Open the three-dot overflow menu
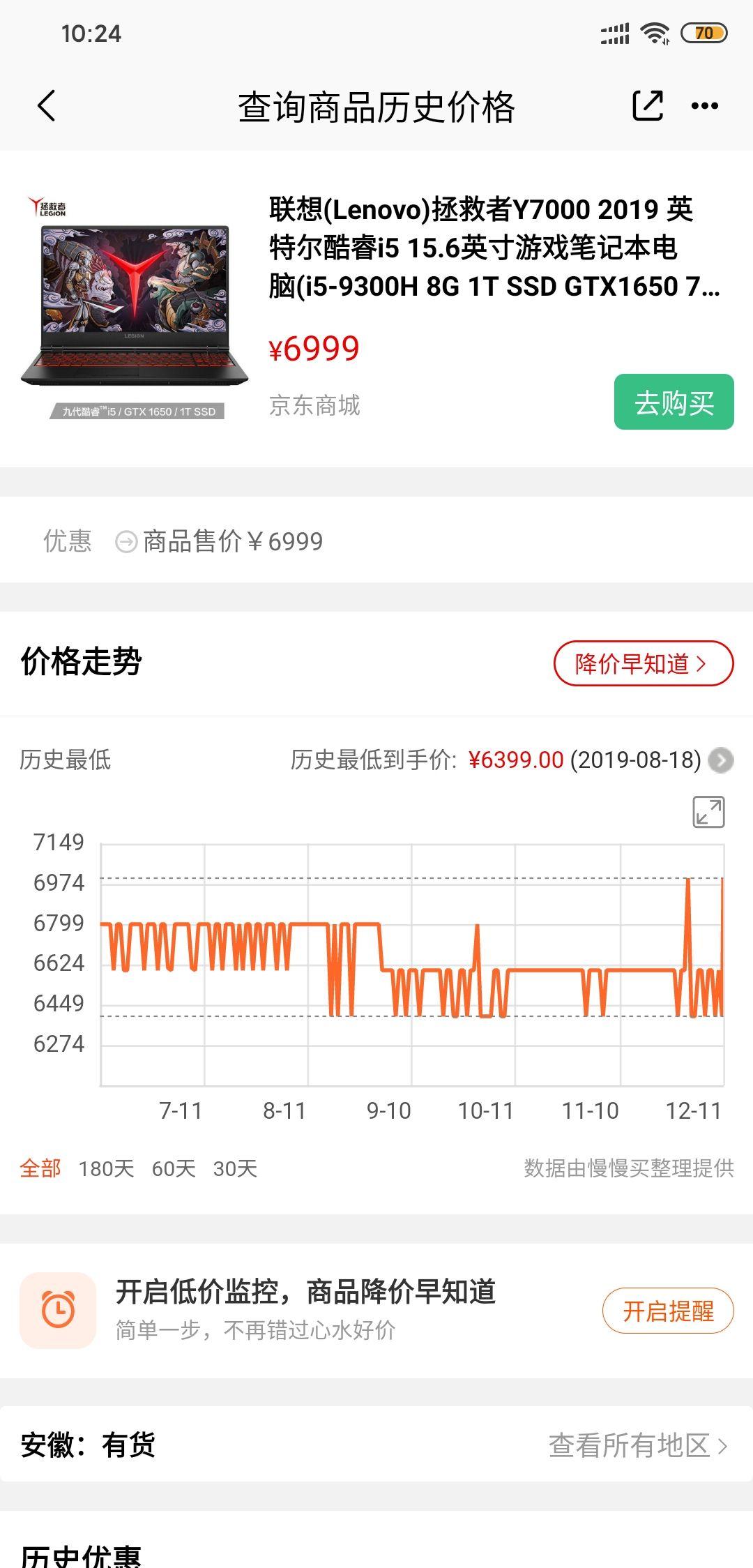 pos(704,106)
